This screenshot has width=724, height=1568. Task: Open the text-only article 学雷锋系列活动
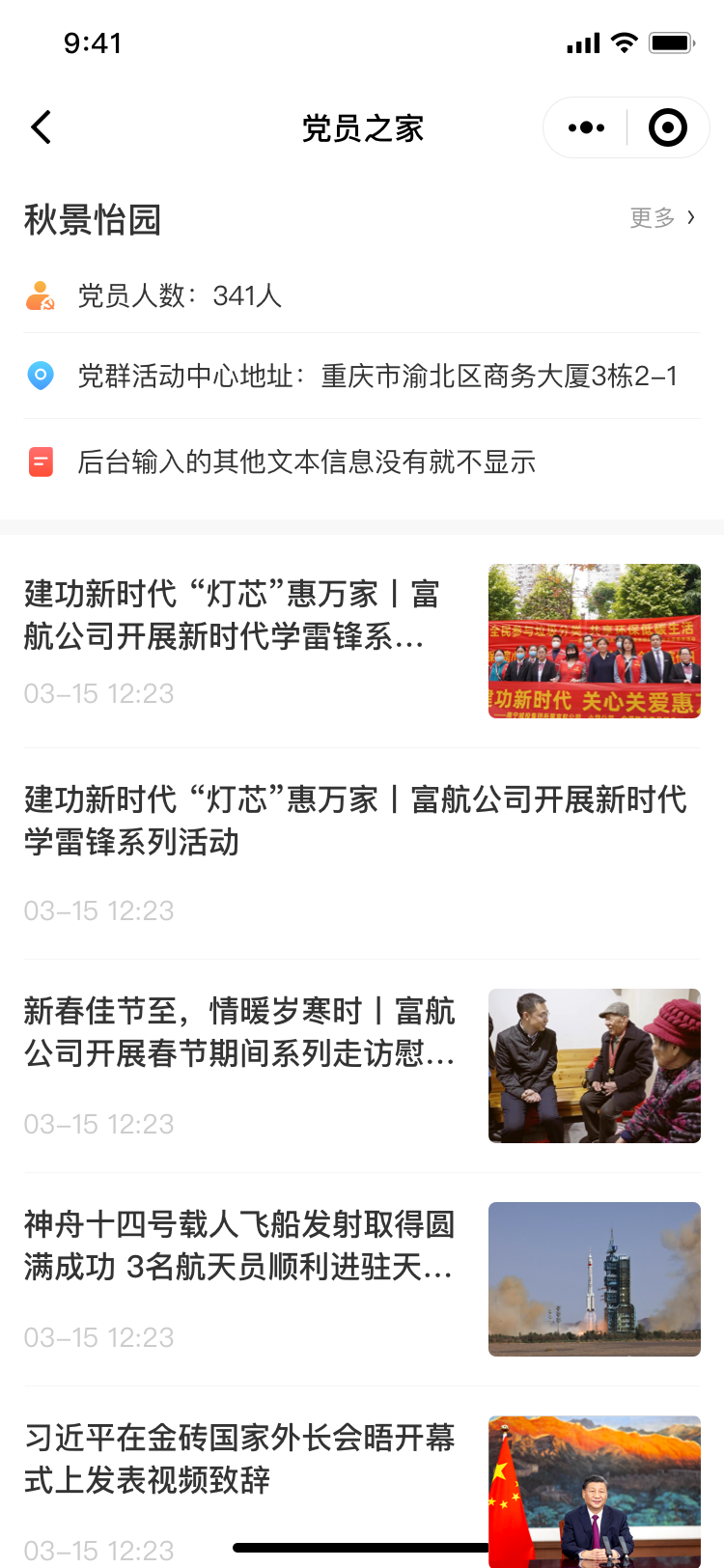[x=355, y=821]
